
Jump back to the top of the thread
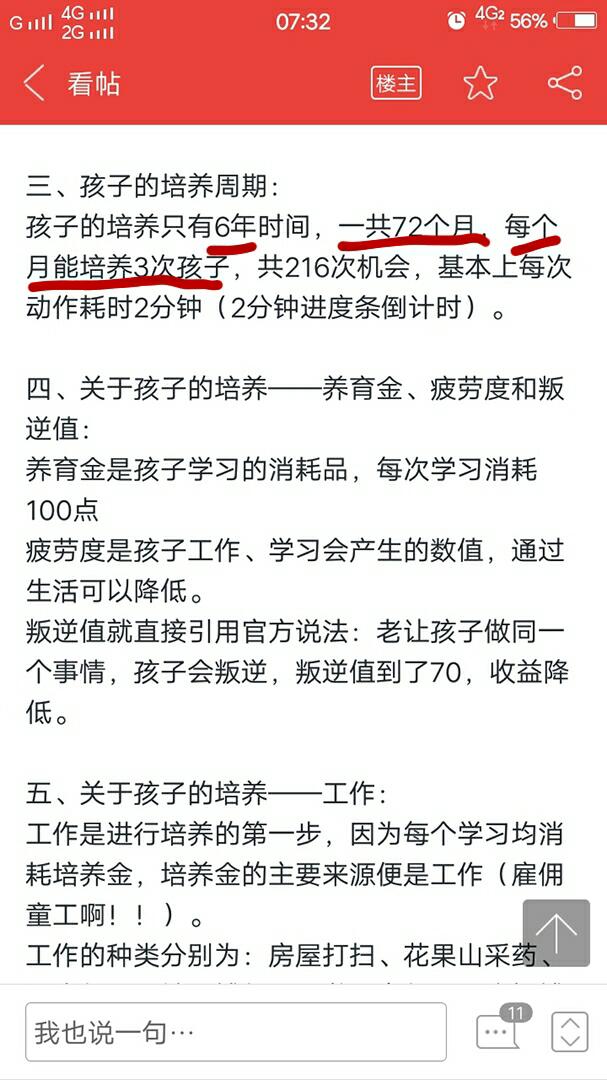556,933
